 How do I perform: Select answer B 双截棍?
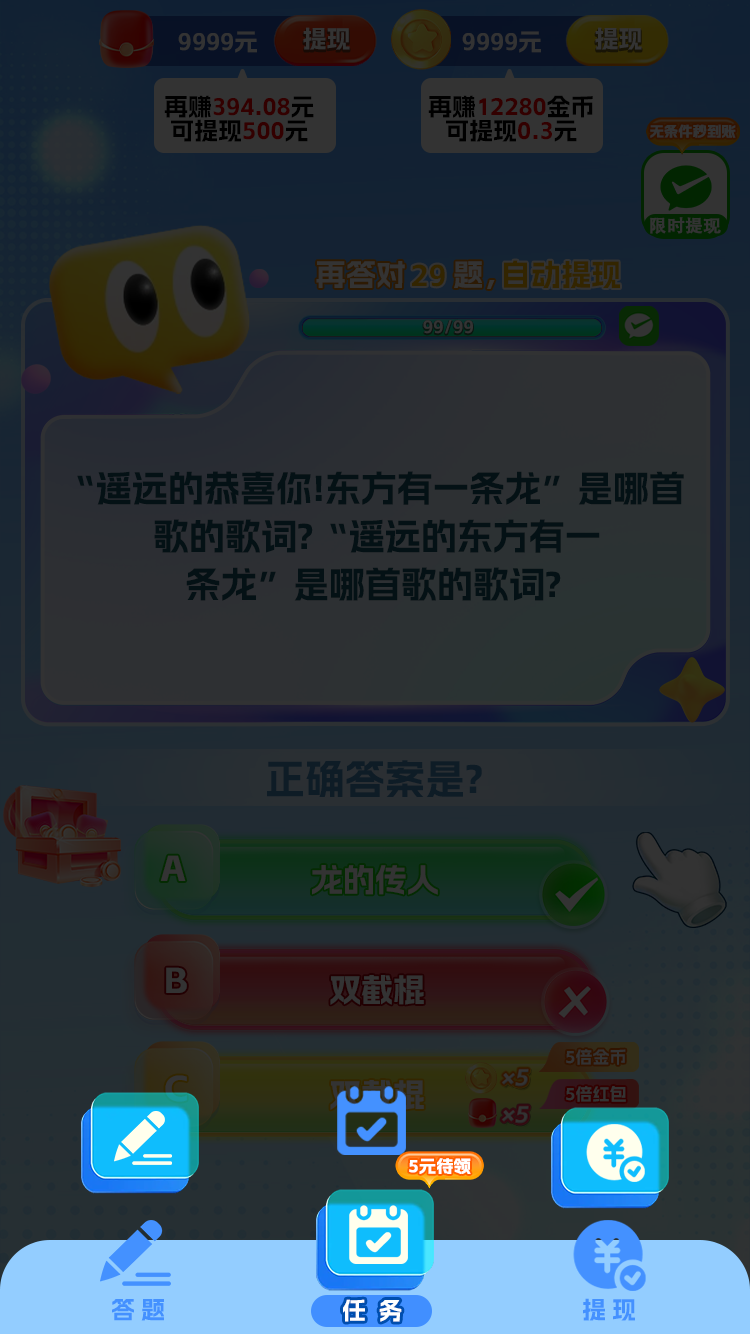point(375,990)
